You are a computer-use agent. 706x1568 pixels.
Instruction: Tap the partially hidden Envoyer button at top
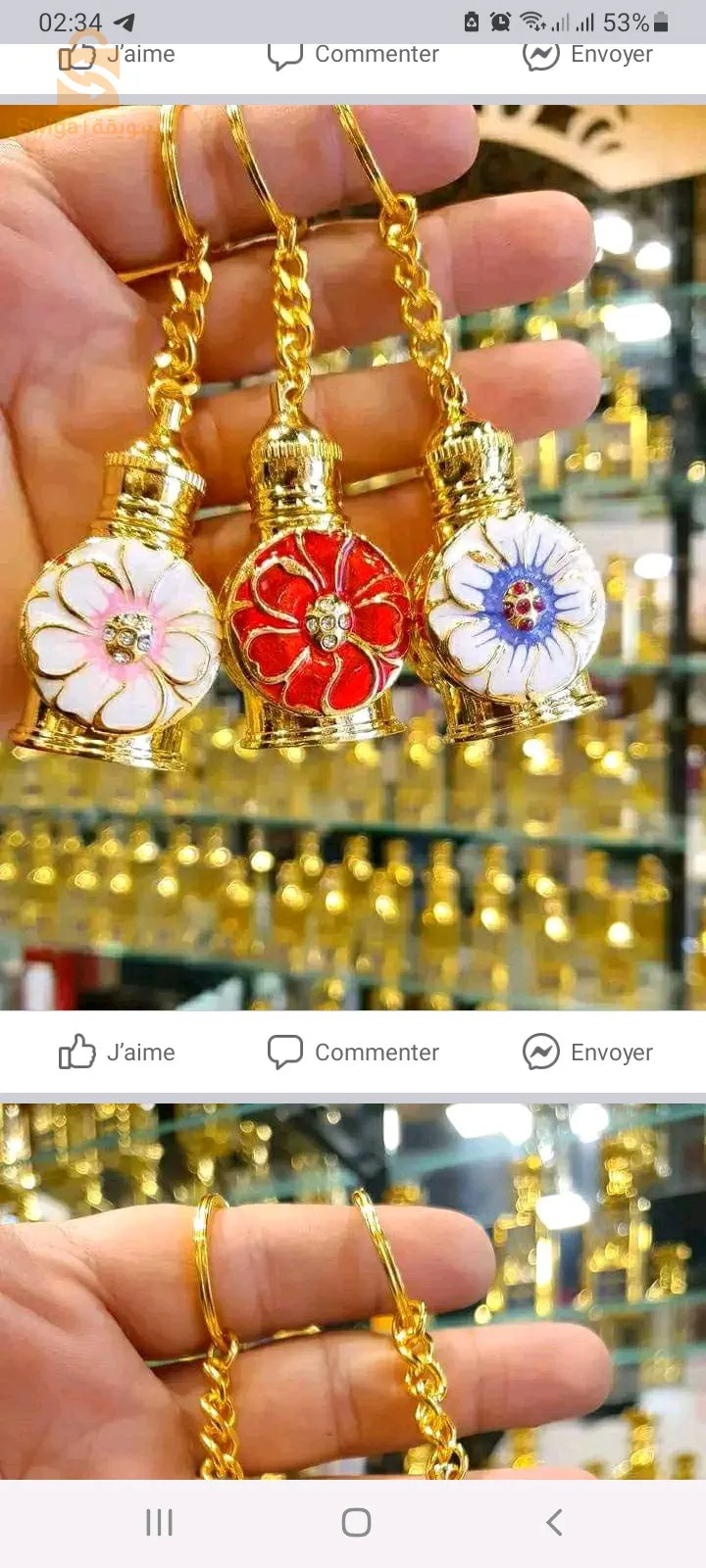pos(587,56)
